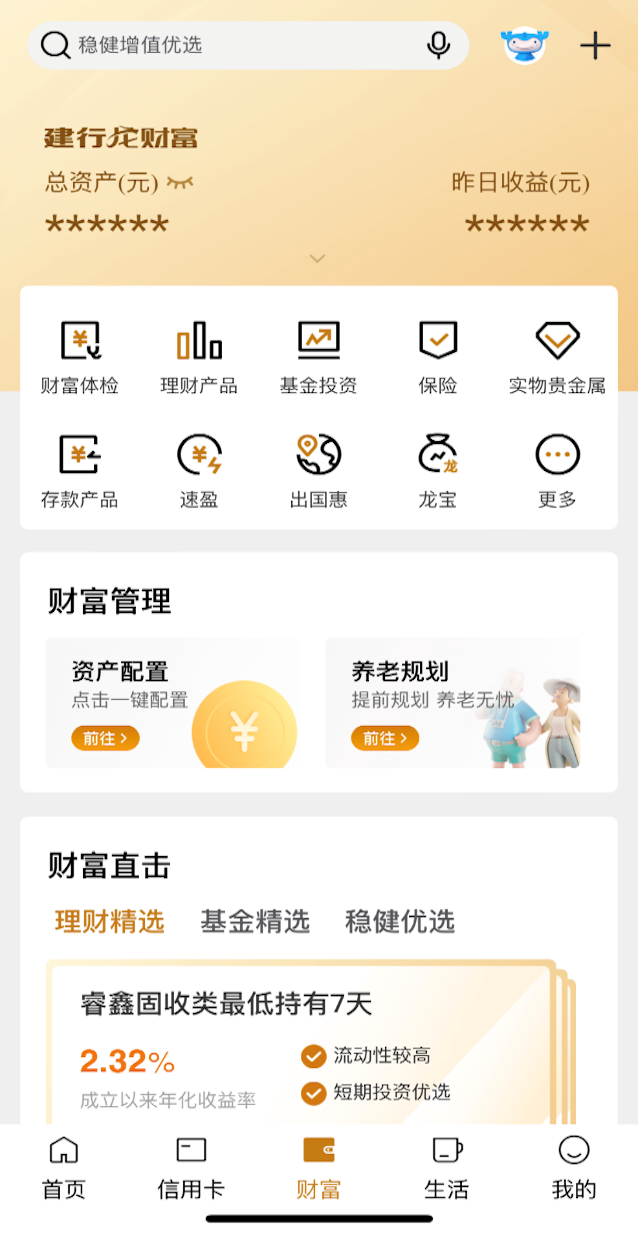Select 保险
The image size is (638, 1235).
tap(438, 357)
